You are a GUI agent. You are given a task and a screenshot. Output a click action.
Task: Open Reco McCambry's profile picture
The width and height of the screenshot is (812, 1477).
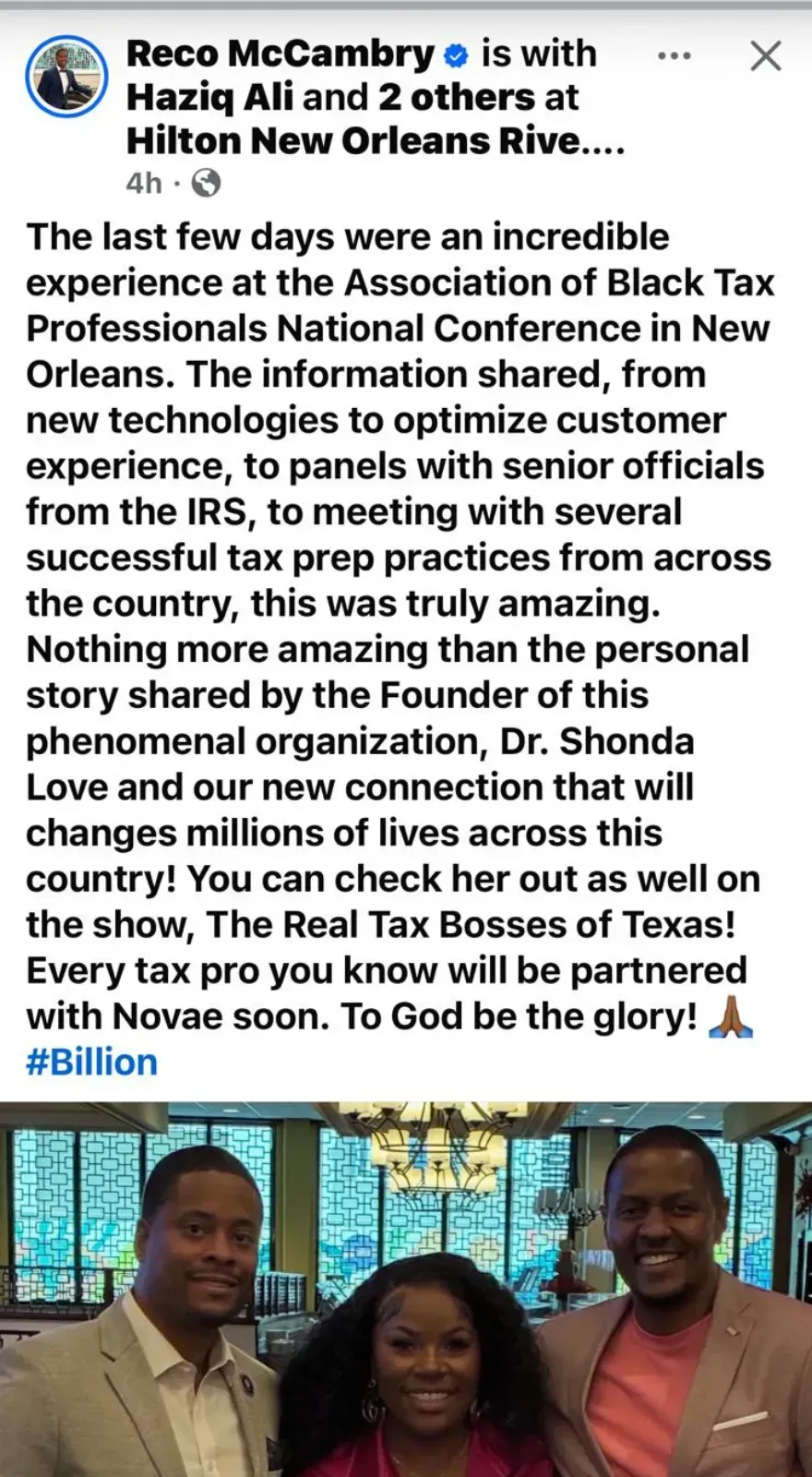point(66,76)
